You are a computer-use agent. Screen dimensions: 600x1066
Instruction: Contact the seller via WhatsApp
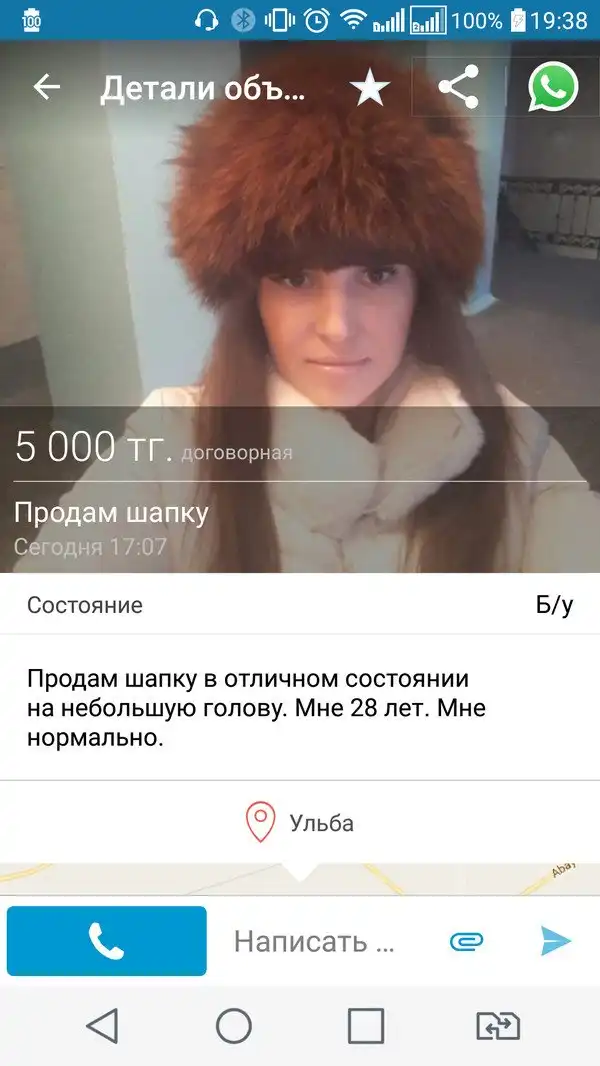click(x=553, y=88)
